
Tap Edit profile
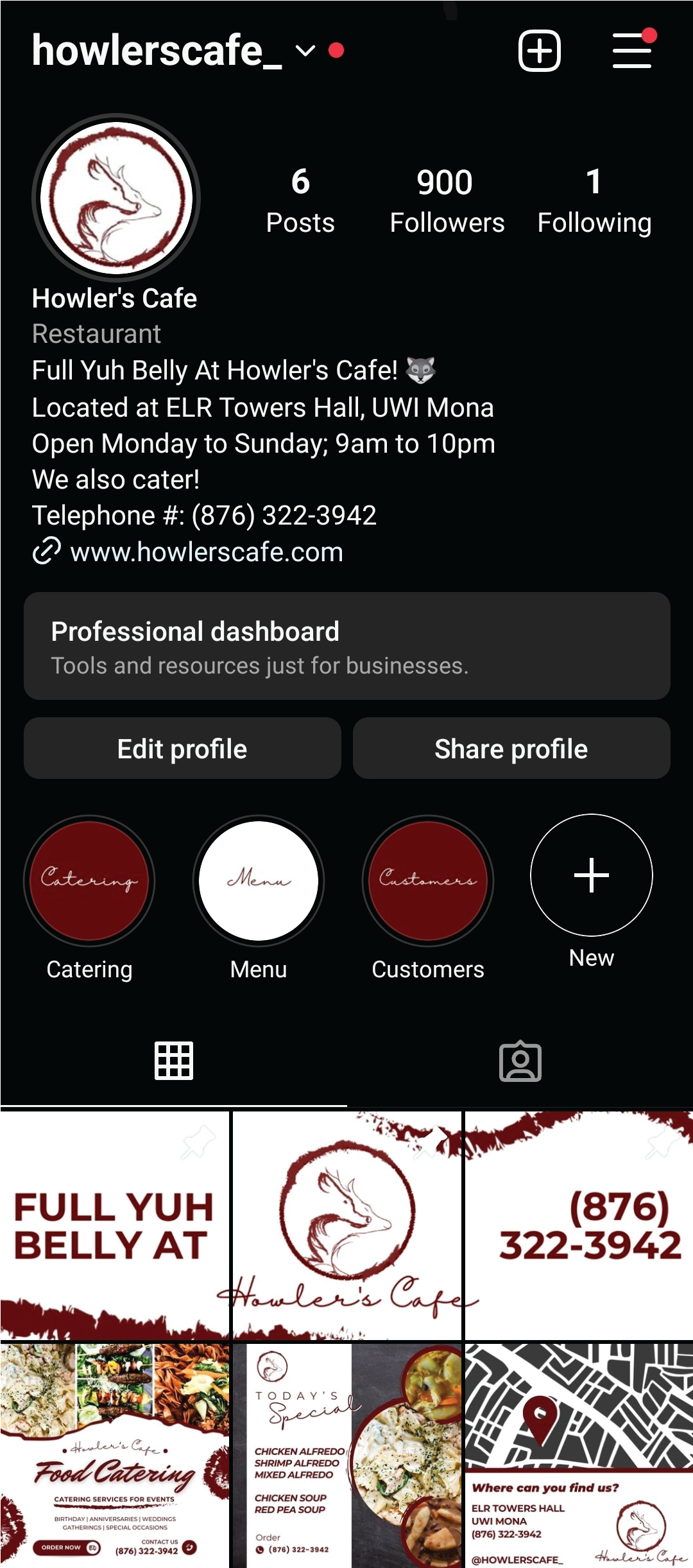[x=182, y=749]
